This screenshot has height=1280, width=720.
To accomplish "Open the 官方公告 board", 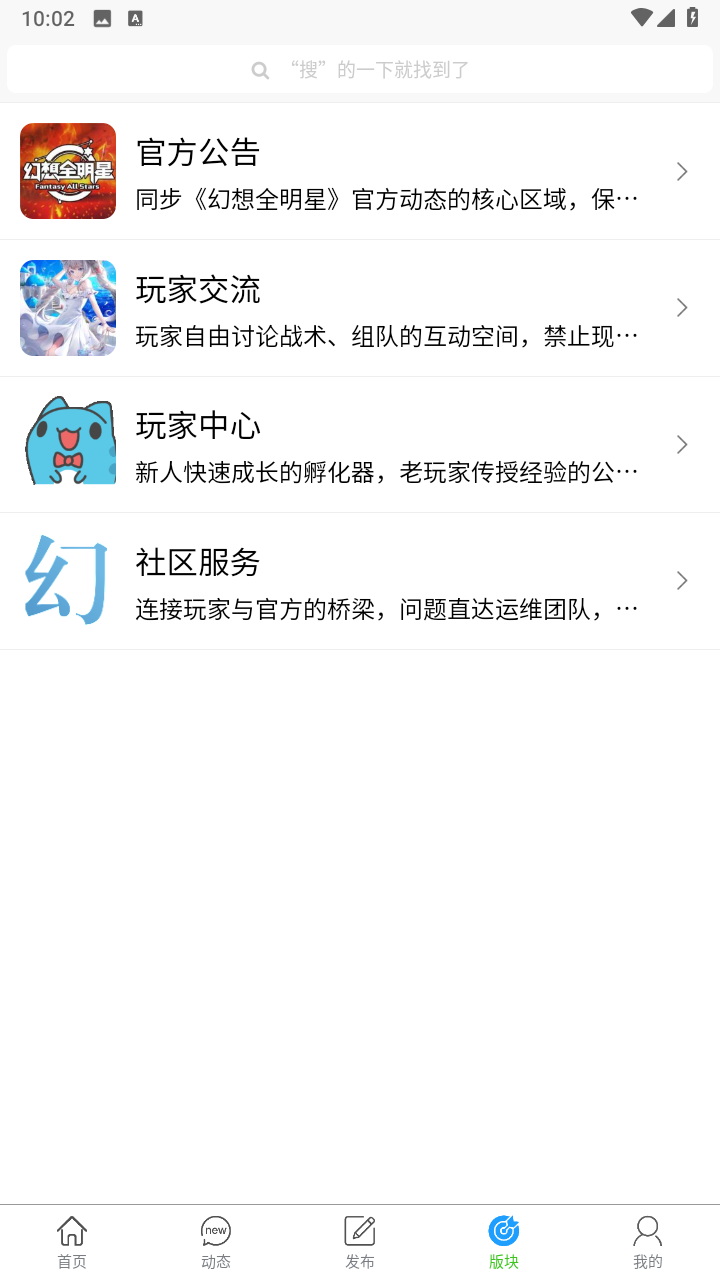I will pyautogui.click(x=360, y=171).
